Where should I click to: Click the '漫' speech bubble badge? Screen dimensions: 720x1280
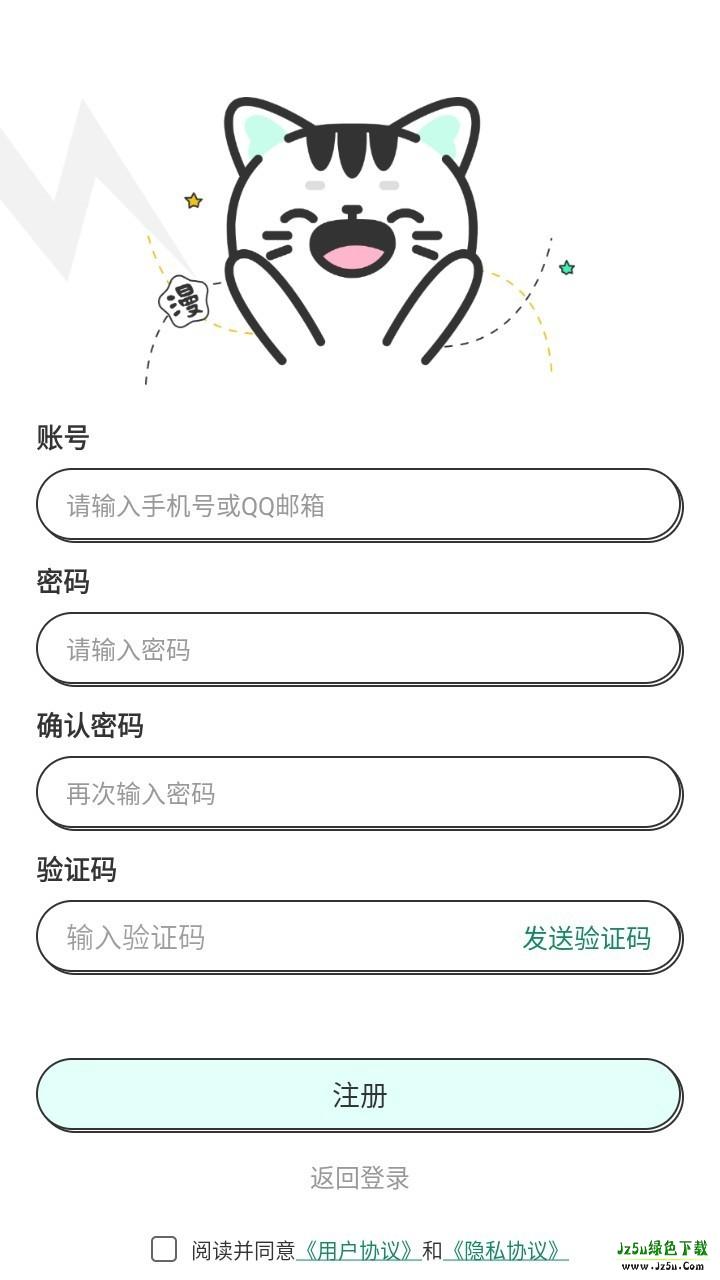pos(186,302)
